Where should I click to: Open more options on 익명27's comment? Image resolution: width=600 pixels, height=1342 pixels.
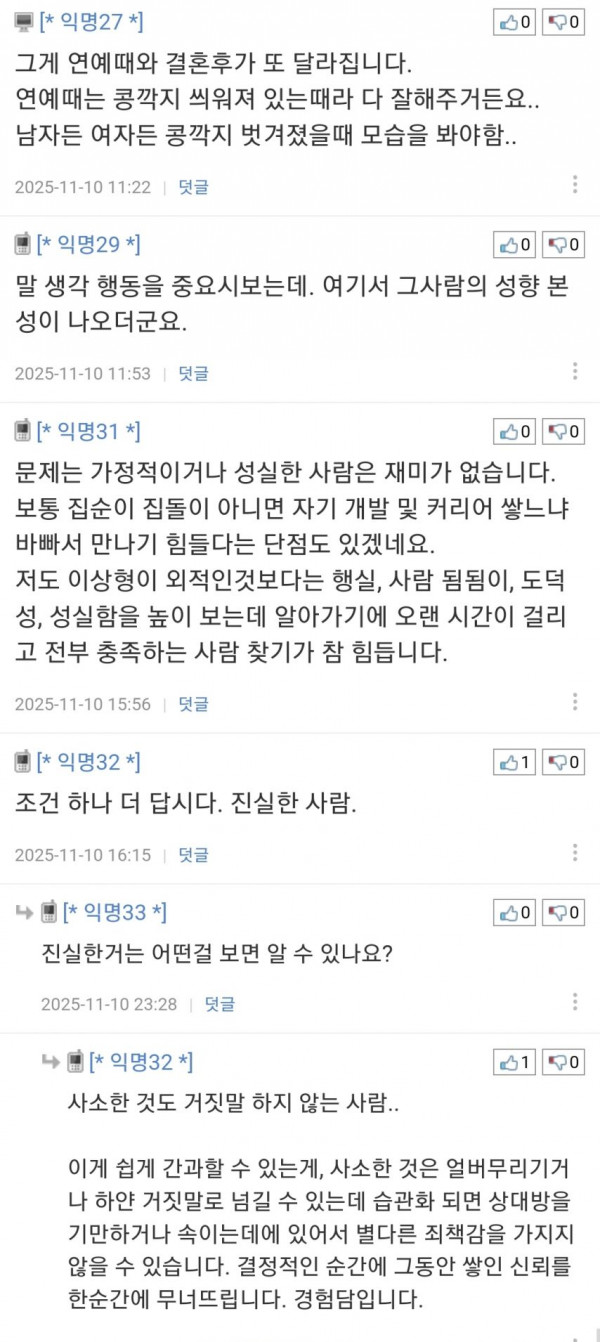[x=575, y=185]
